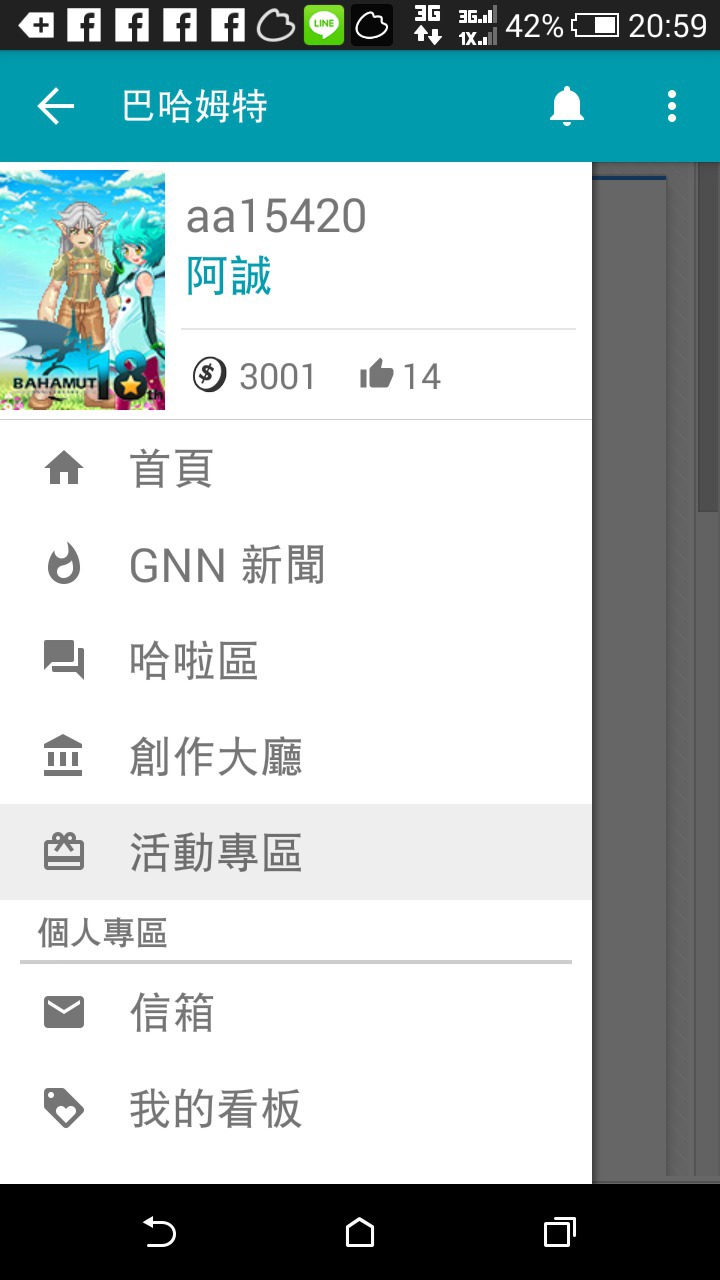Tap the system home button

pos(360,1233)
